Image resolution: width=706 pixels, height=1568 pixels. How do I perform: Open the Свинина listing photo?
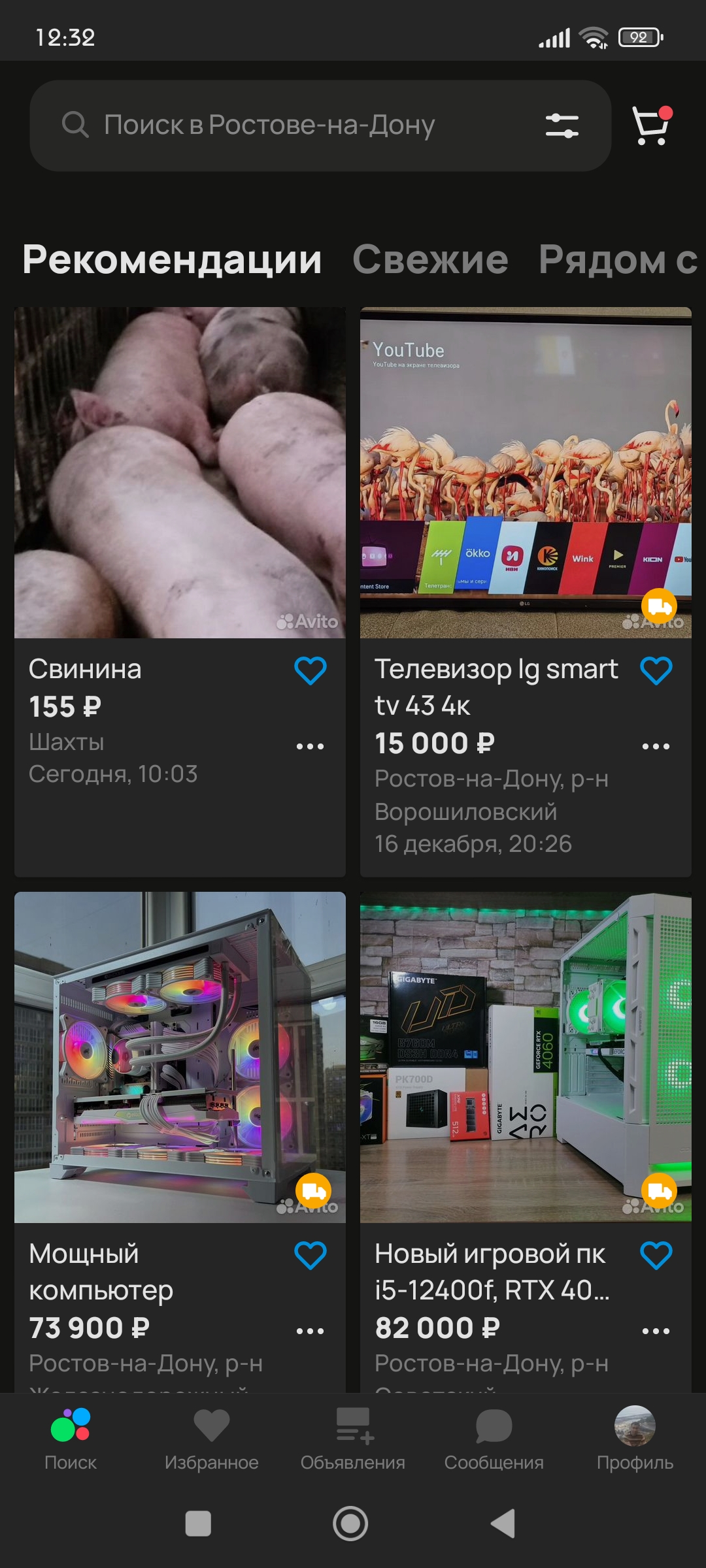click(180, 472)
